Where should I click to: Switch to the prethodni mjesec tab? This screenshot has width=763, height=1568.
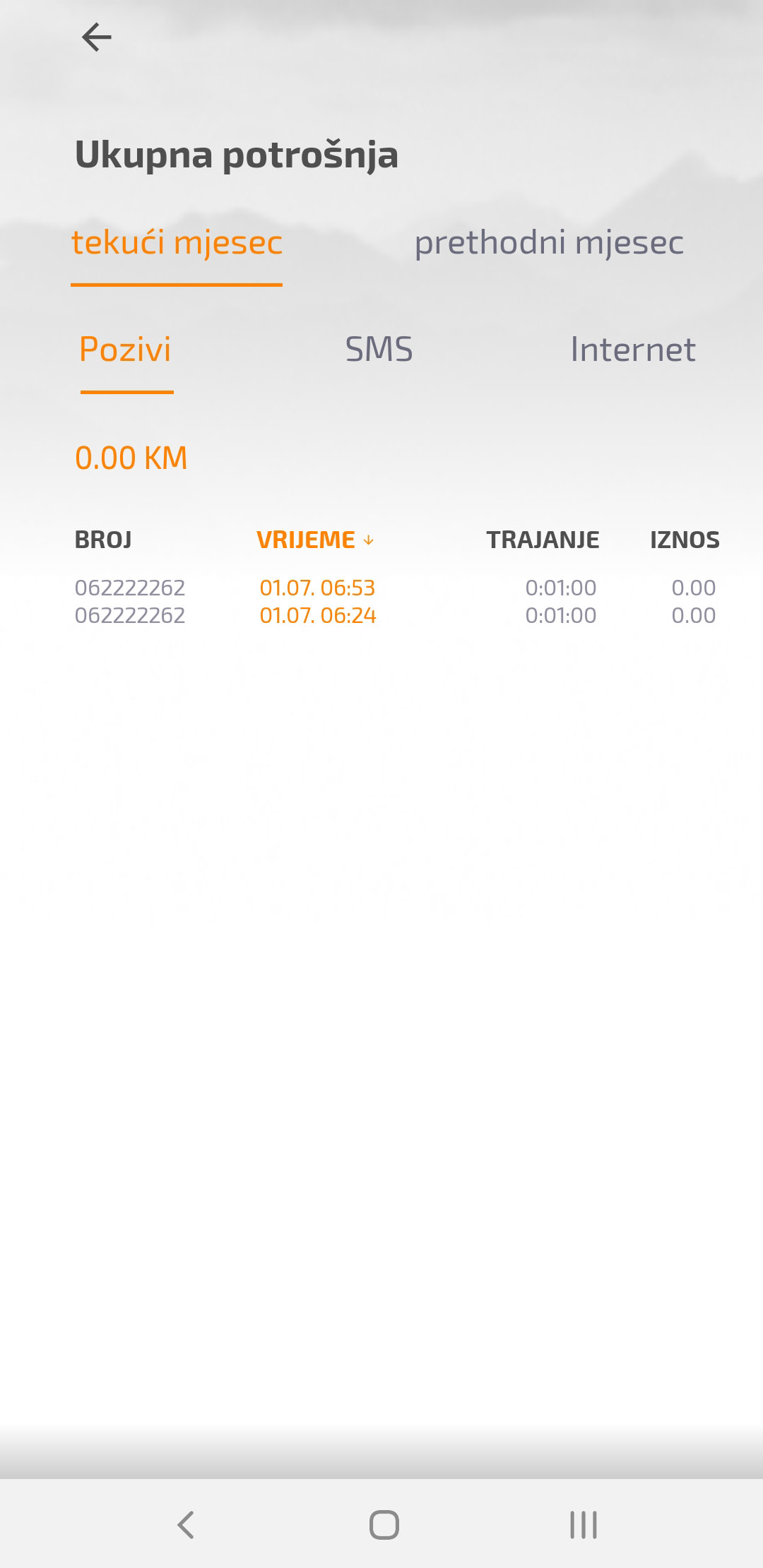548,242
